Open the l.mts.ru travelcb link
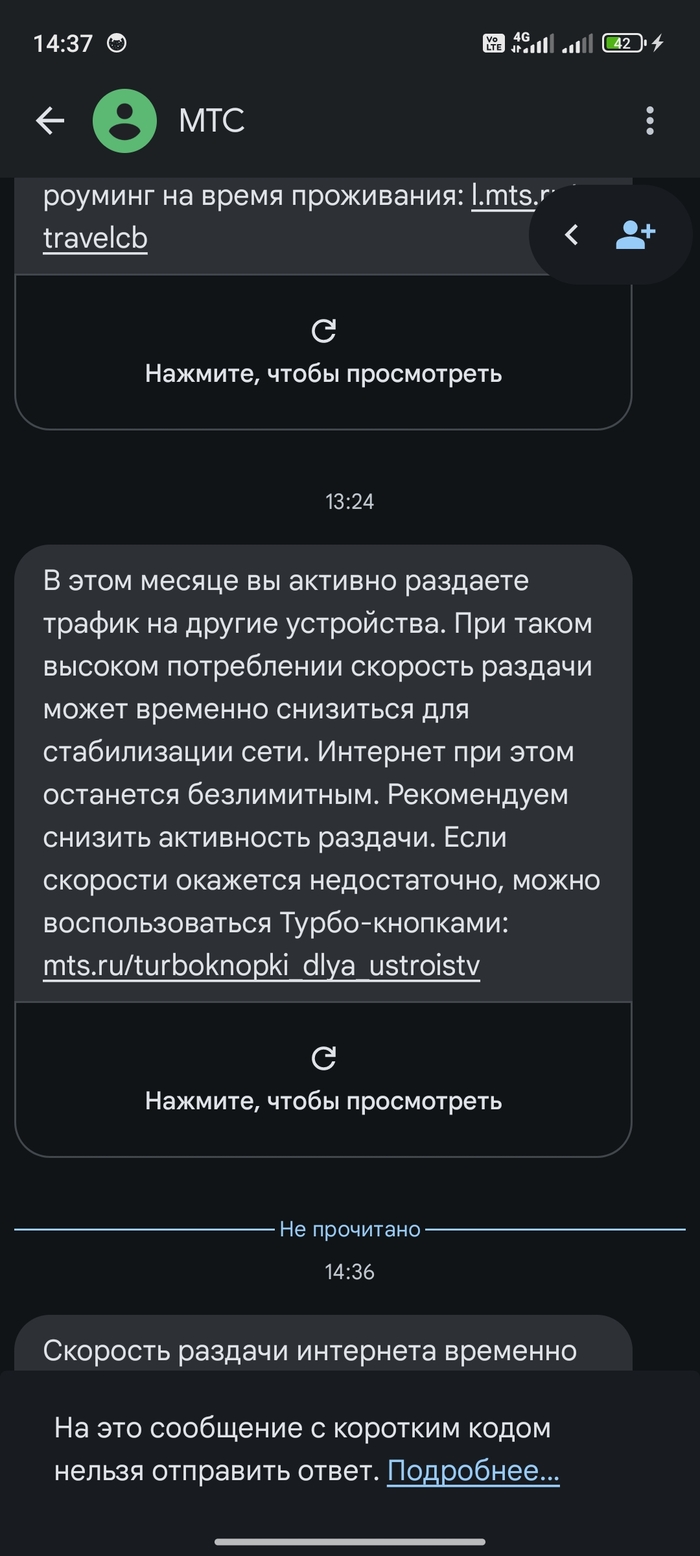 click(x=95, y=238)
